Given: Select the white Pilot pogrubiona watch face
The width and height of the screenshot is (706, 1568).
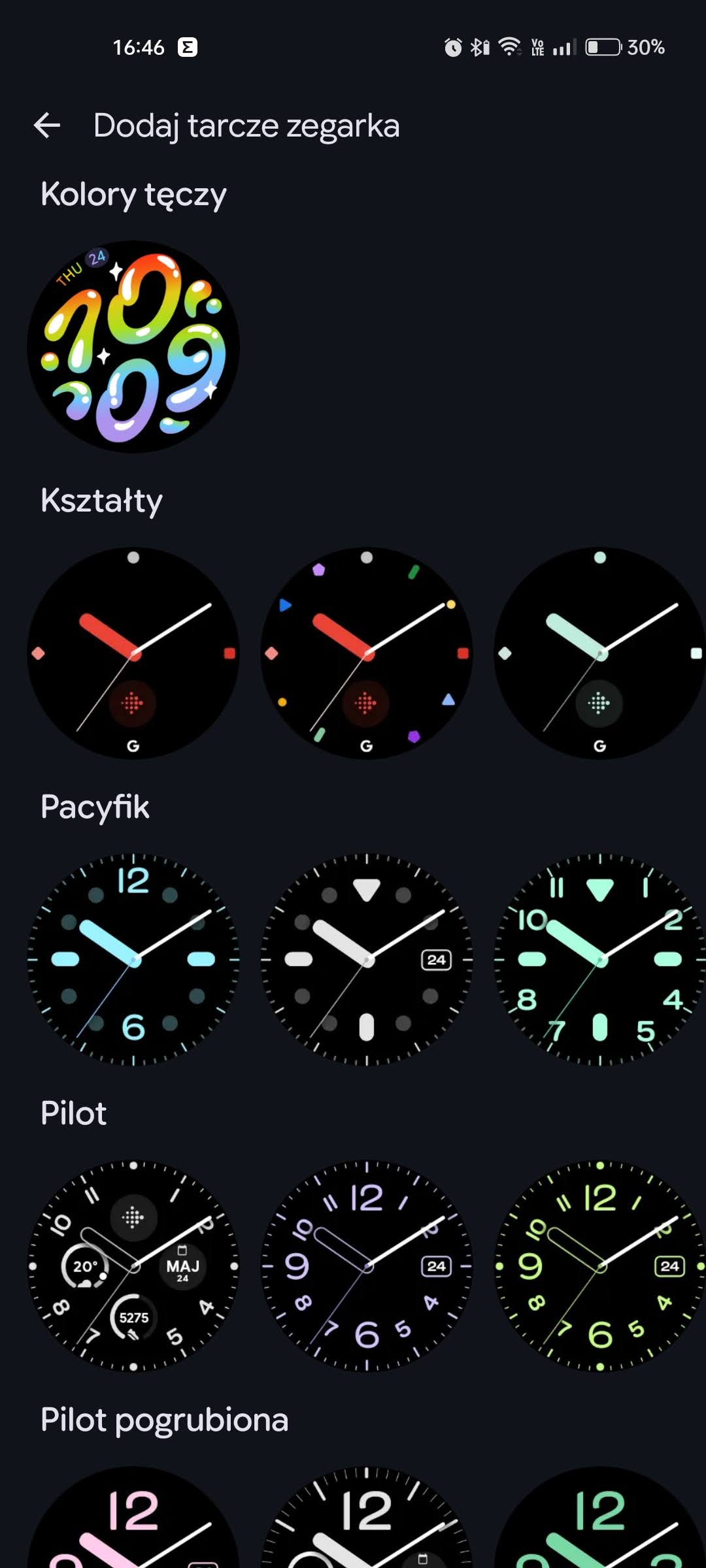Looking at the screenshot, I should pyautogui.click(x=366, y=1522).
